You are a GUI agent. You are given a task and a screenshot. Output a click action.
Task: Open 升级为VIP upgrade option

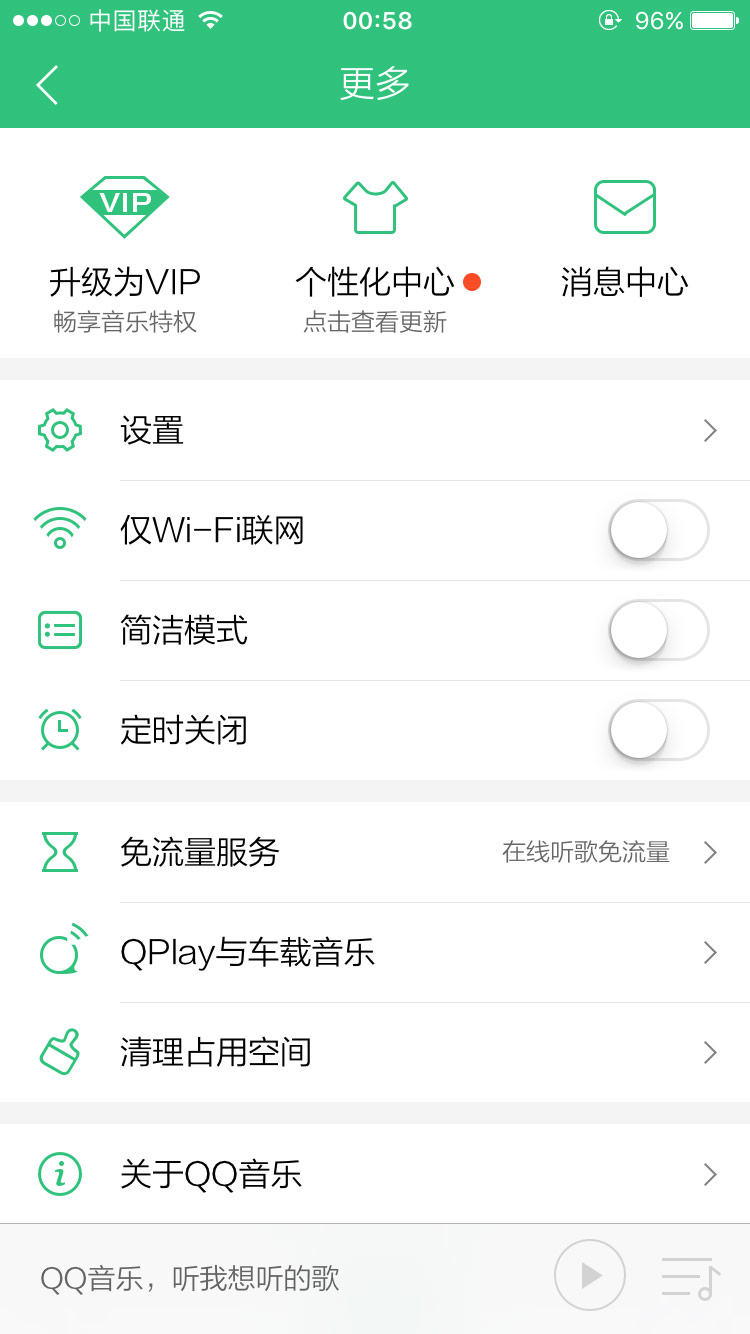tap(125, 254)
